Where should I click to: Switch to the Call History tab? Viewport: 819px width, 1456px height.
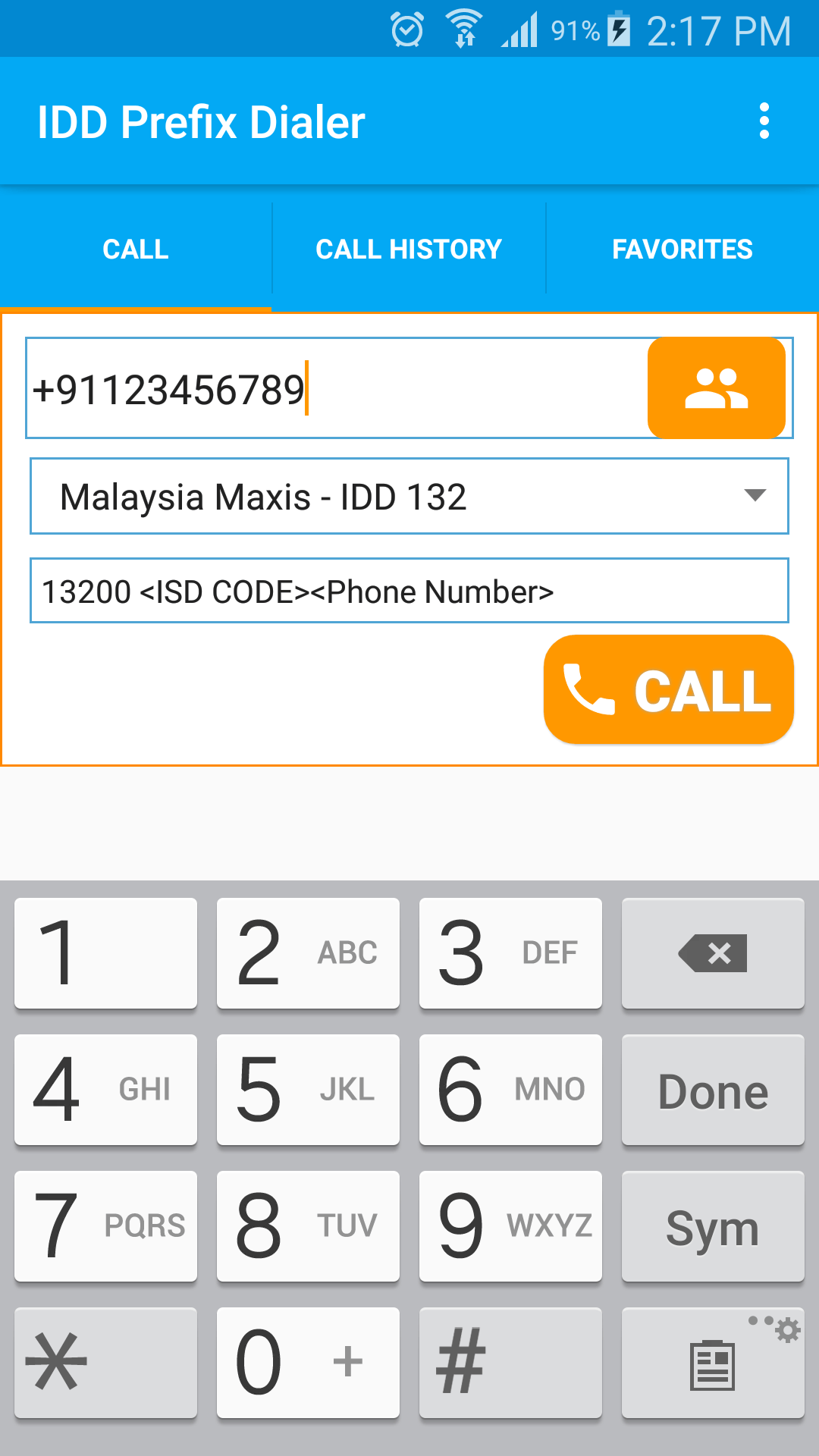tap(409, 249)
